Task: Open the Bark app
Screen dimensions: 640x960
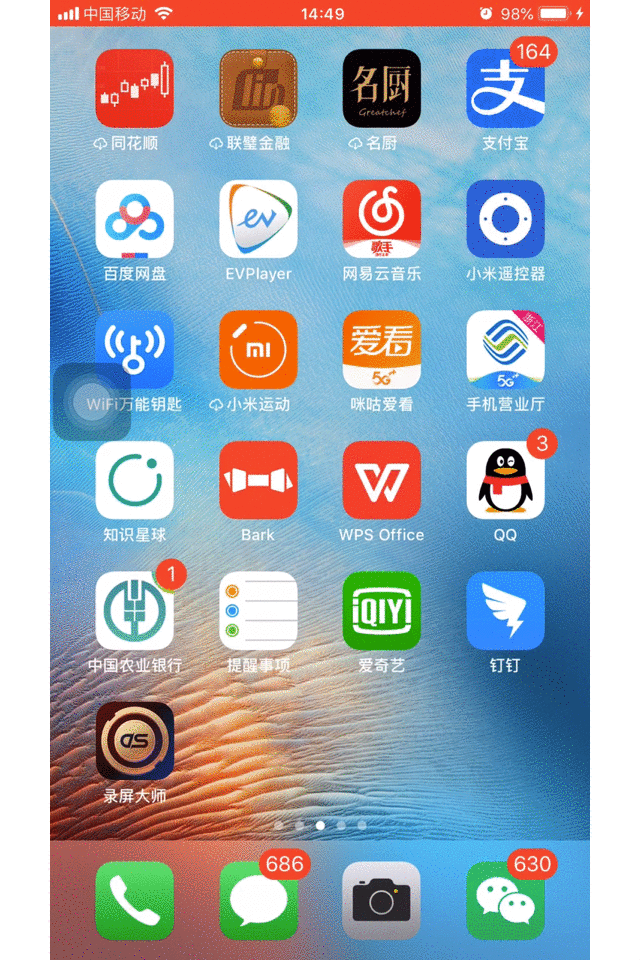Action: pos(258,480)
